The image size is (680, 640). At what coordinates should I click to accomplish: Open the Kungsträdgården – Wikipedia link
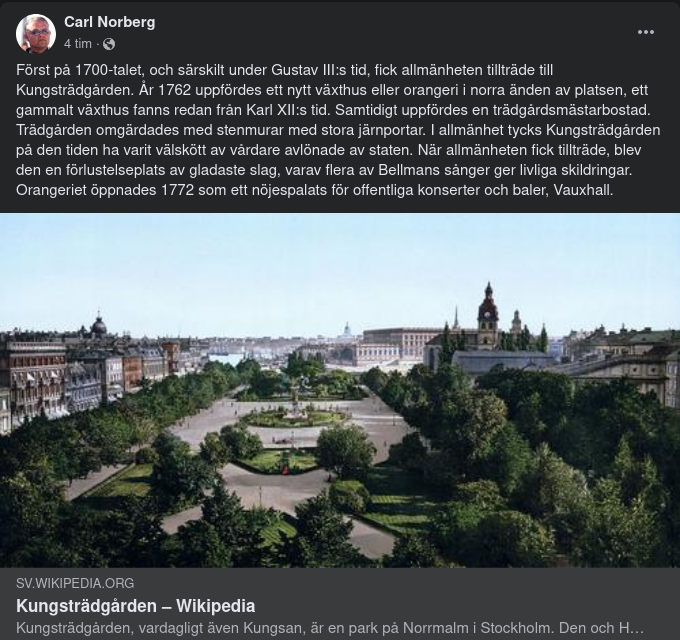tap(136, 606)
